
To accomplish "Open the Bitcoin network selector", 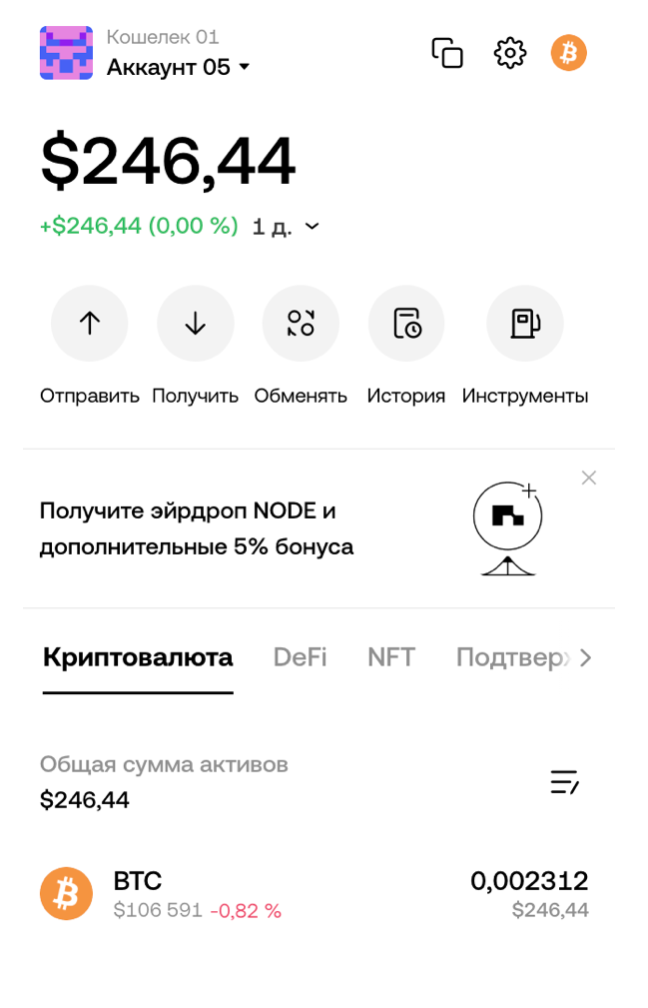I will [569, 53].
